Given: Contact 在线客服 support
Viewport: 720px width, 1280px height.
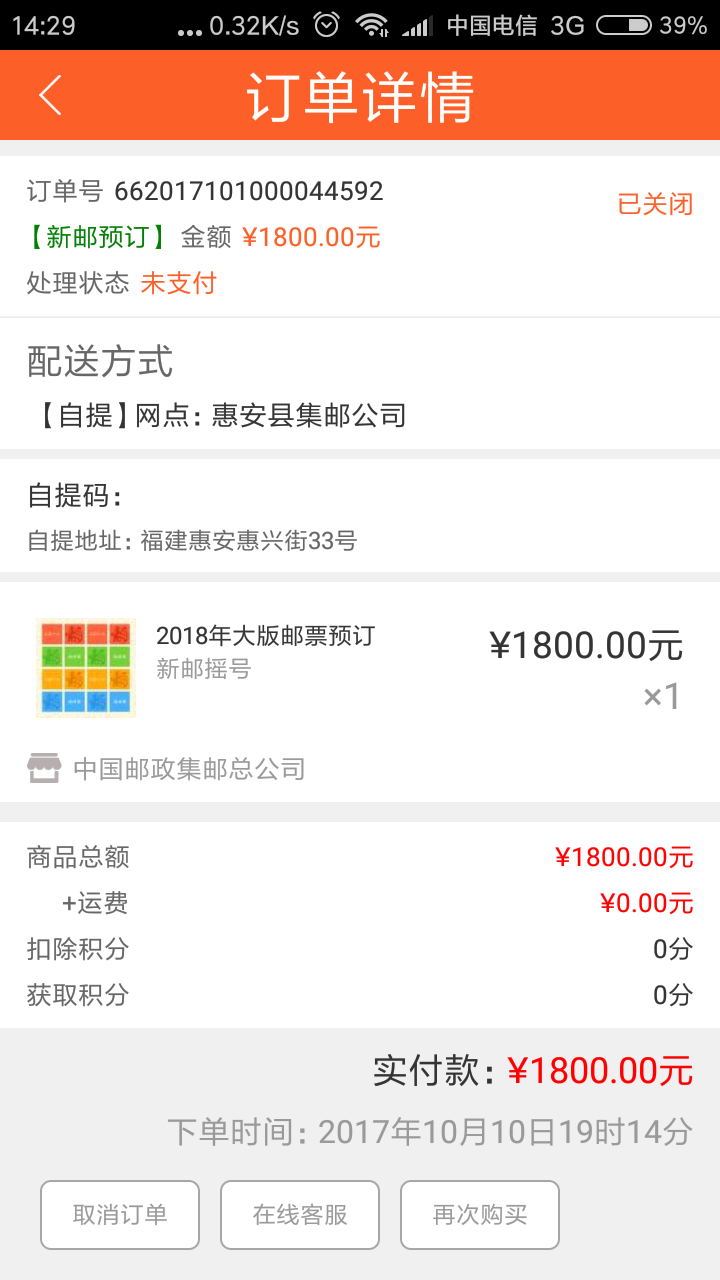Looking at the screenshot, I should (x=300, y=1215).
